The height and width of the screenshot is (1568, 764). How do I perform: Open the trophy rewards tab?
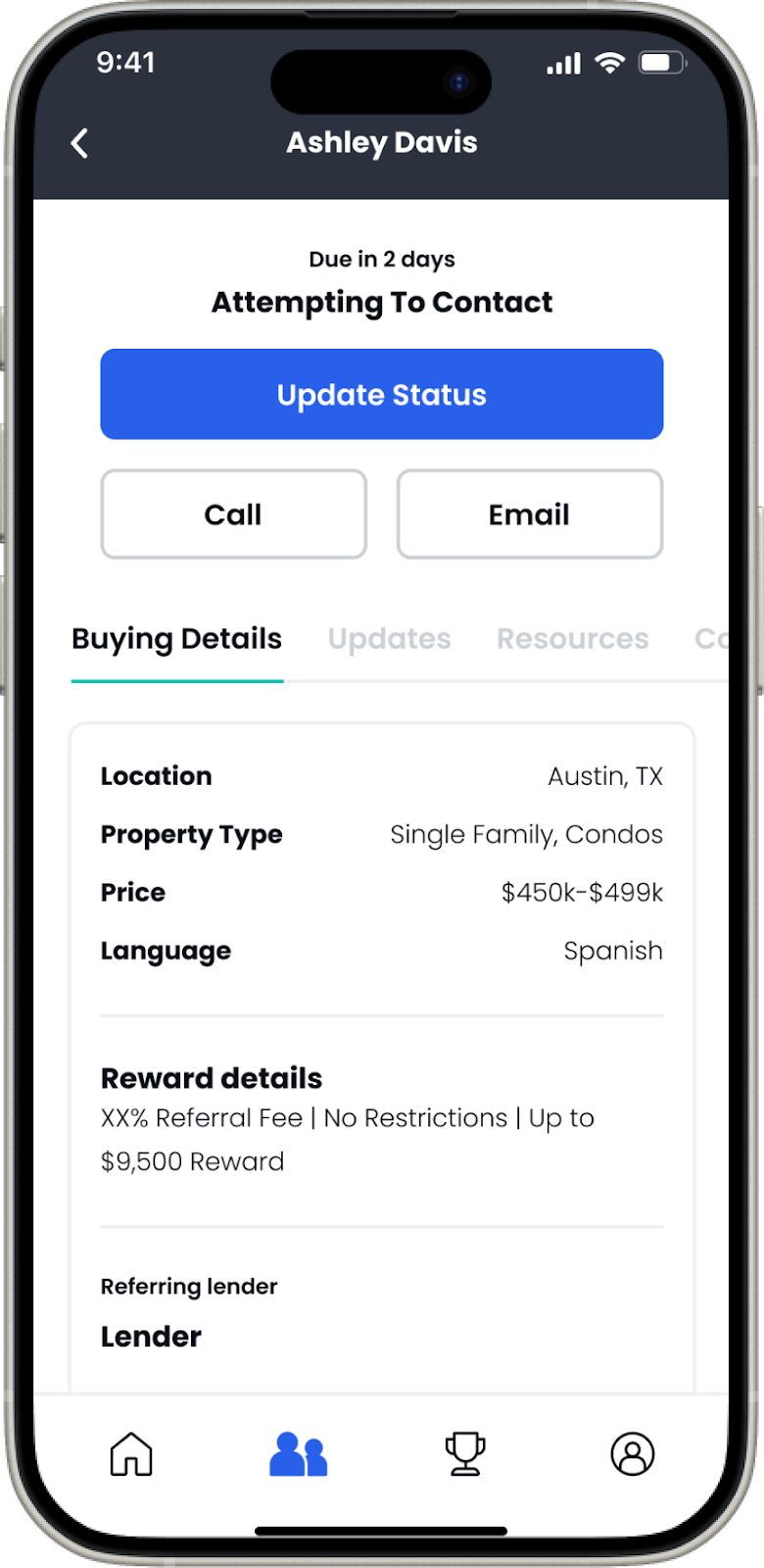pos(465,1453)
